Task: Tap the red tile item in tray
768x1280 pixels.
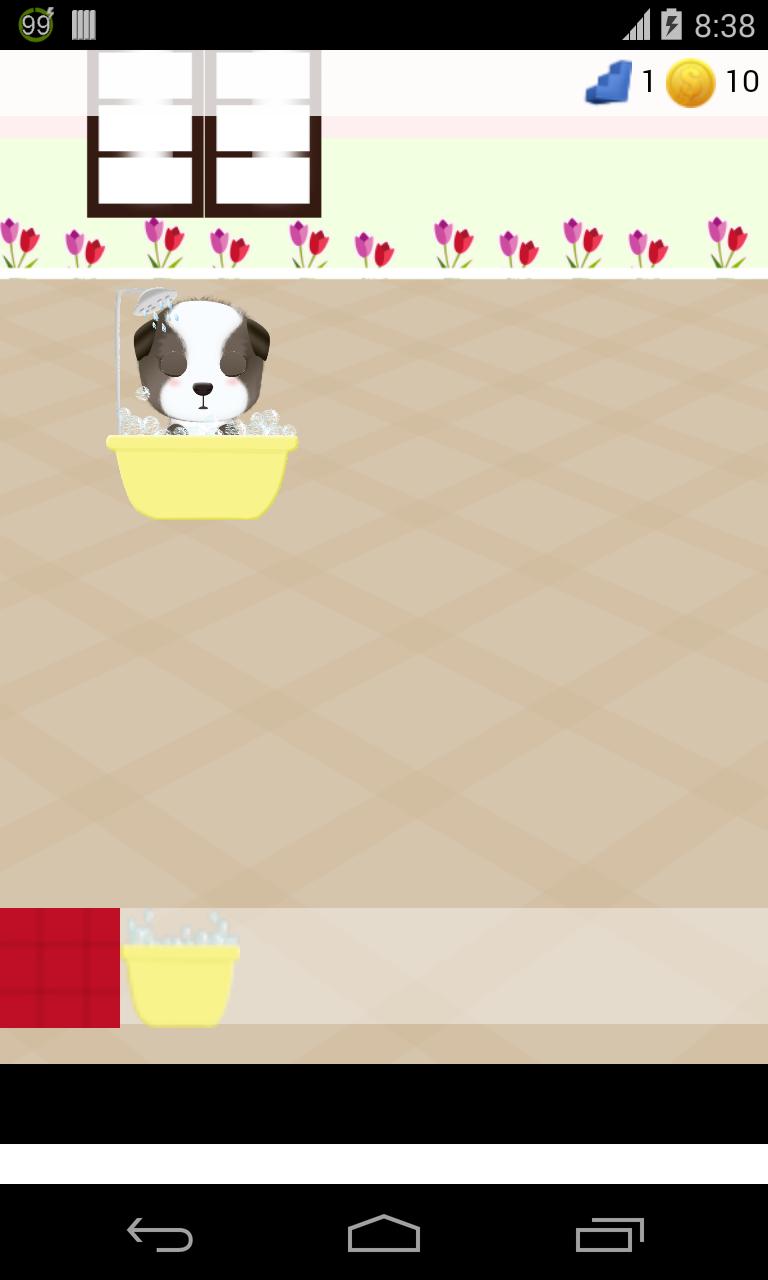Action: (x=60, y=967)
